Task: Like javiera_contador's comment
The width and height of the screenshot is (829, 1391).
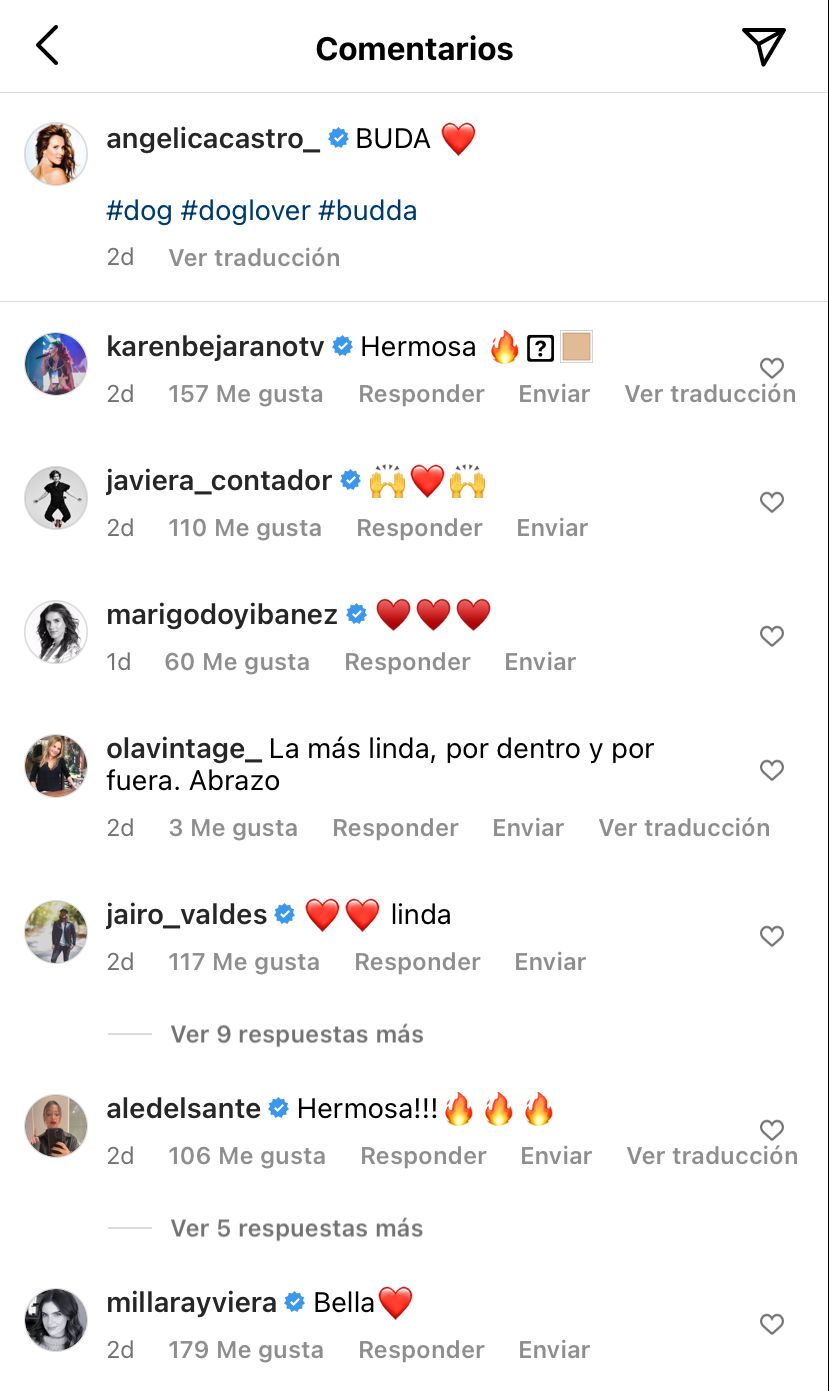Action: click(771, 502)
